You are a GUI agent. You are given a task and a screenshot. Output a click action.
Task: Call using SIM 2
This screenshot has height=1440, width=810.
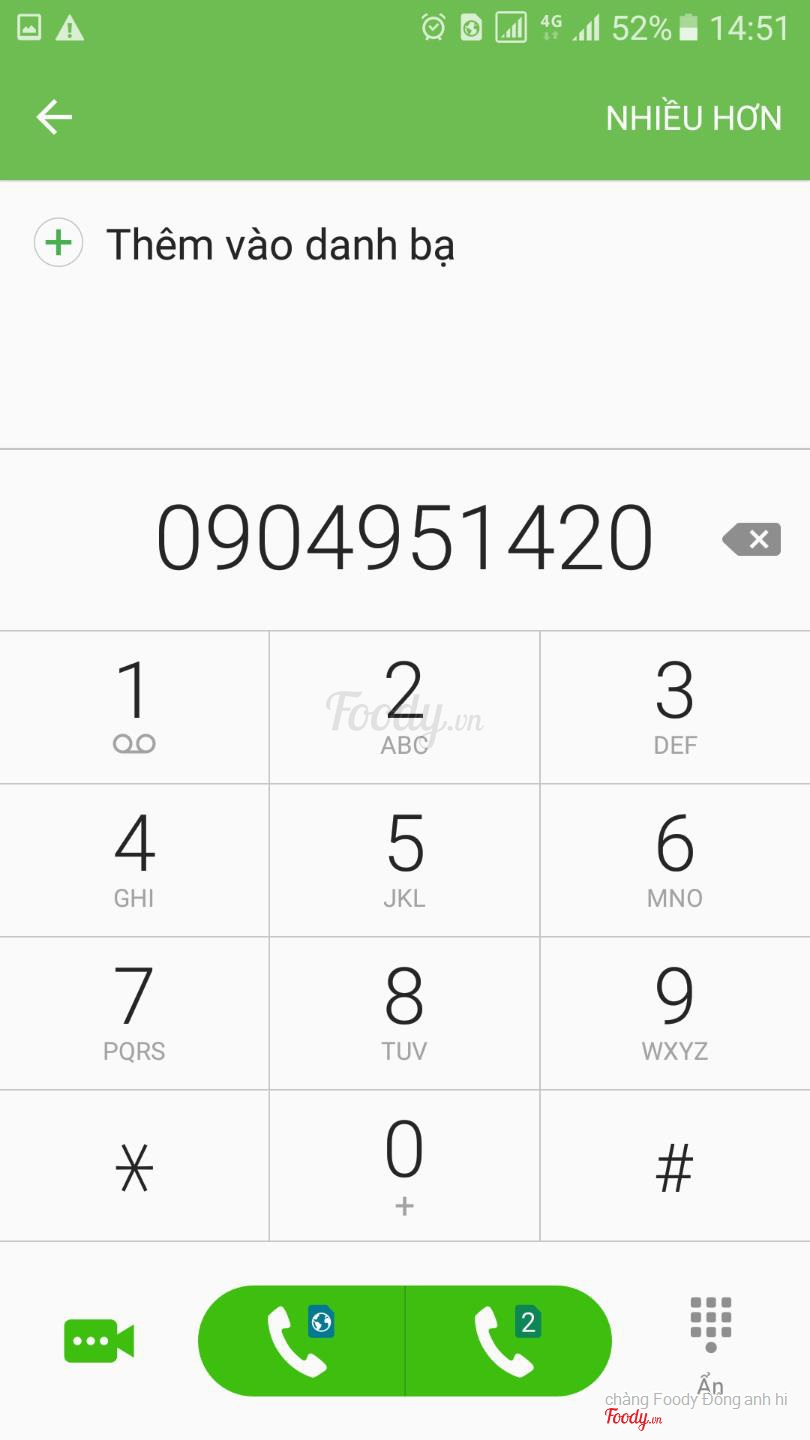click(x=508, y=1341)
